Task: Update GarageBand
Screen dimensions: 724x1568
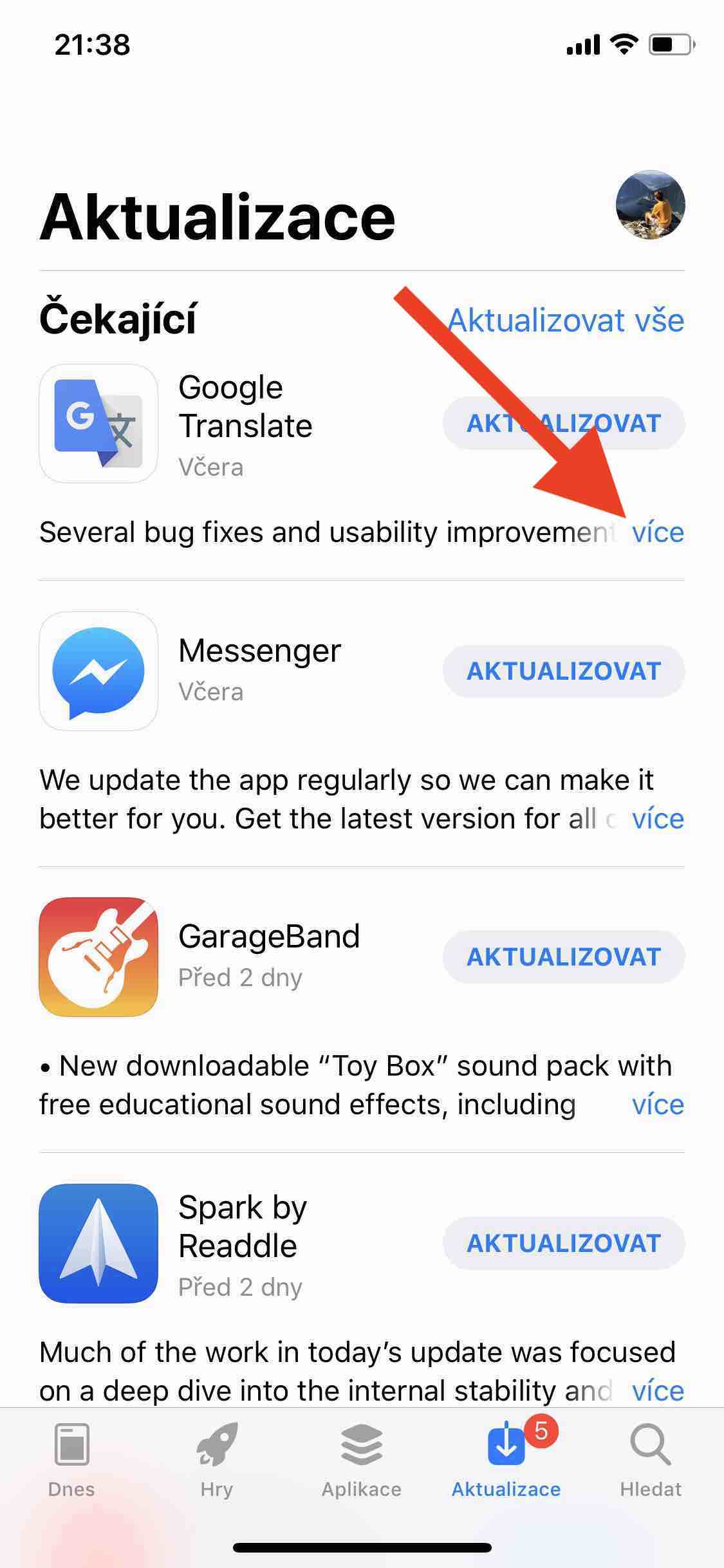Action: click(x=564, y=957)
